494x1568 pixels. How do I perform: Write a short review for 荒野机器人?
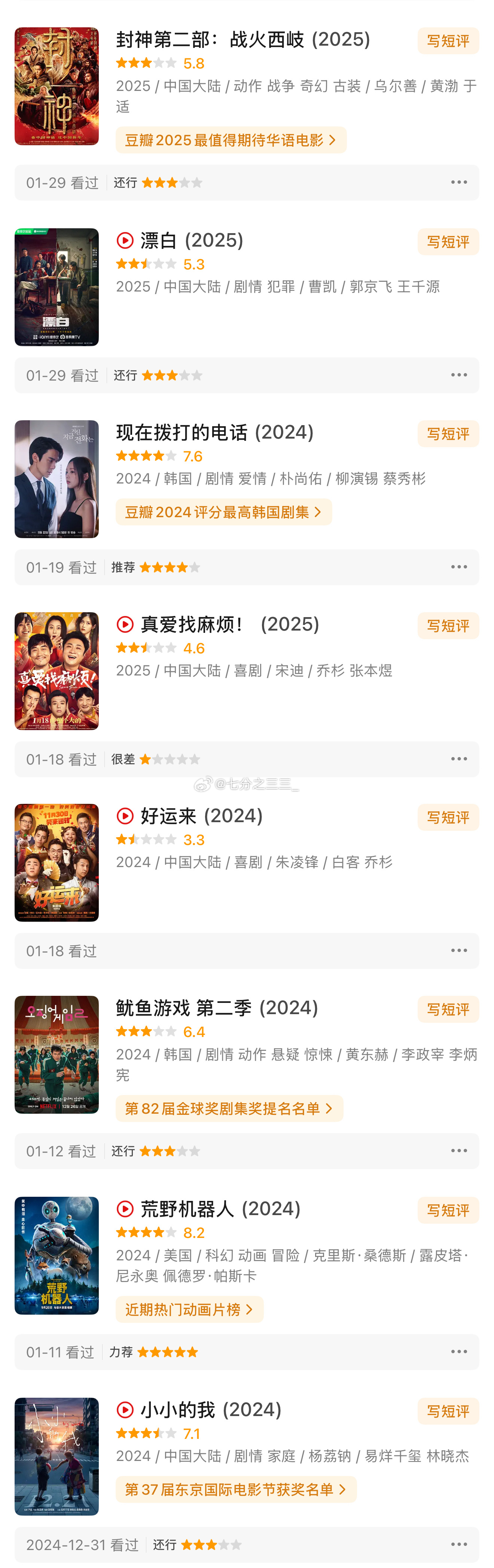click(448, 1210)
